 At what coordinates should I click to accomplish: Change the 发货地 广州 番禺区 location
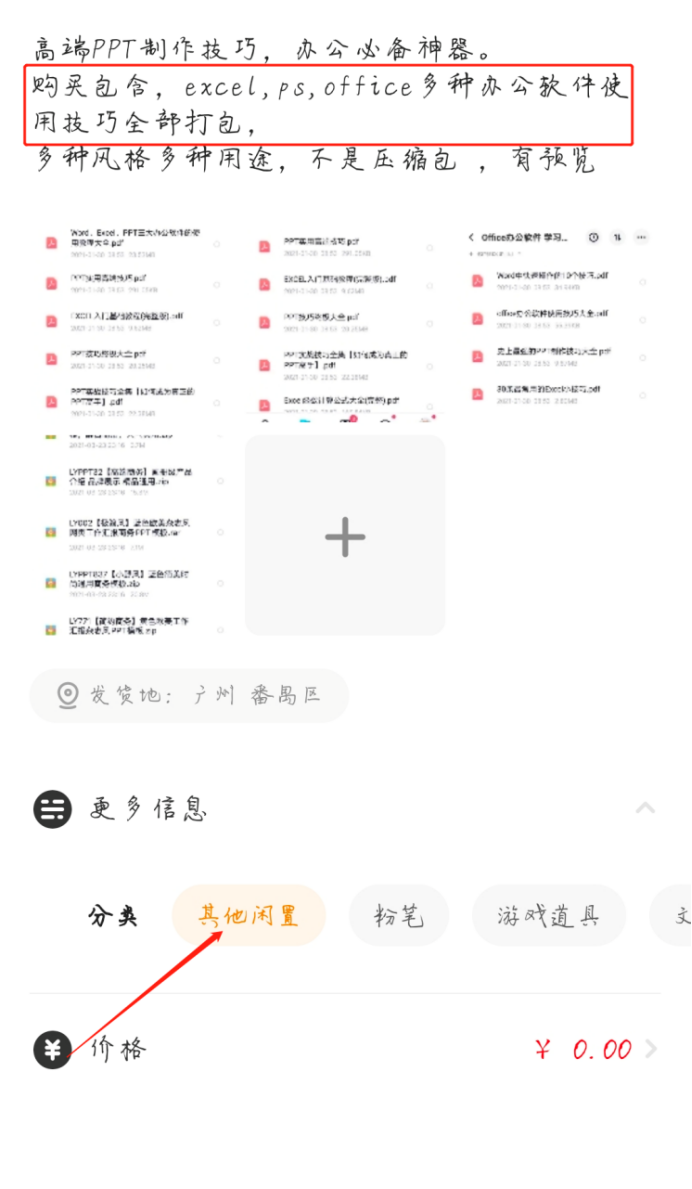coord(189,695)
